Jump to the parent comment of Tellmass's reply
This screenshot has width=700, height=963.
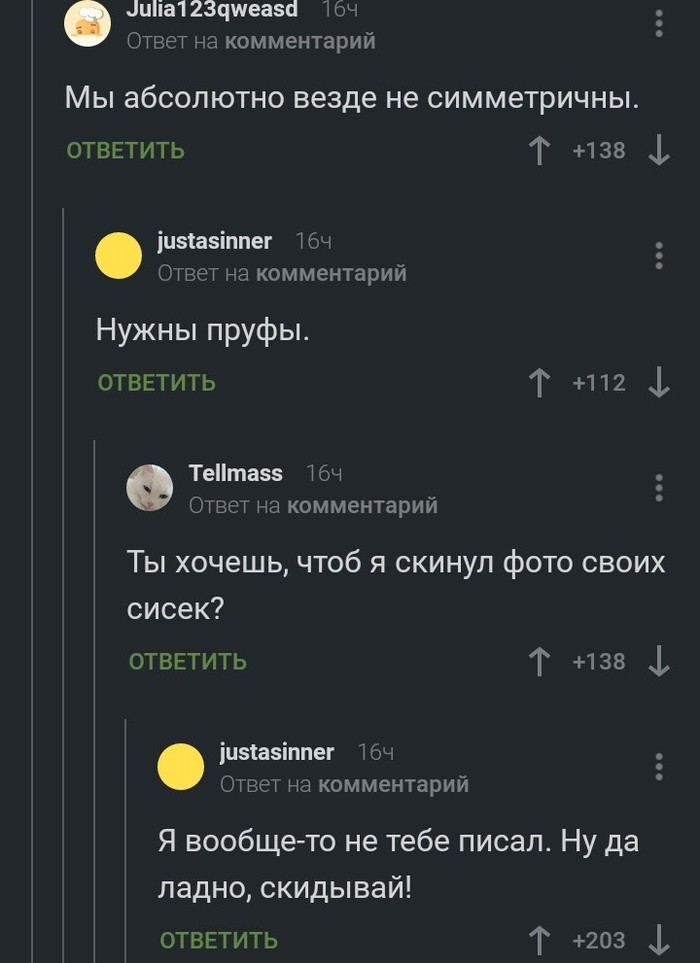click(361, 506)
